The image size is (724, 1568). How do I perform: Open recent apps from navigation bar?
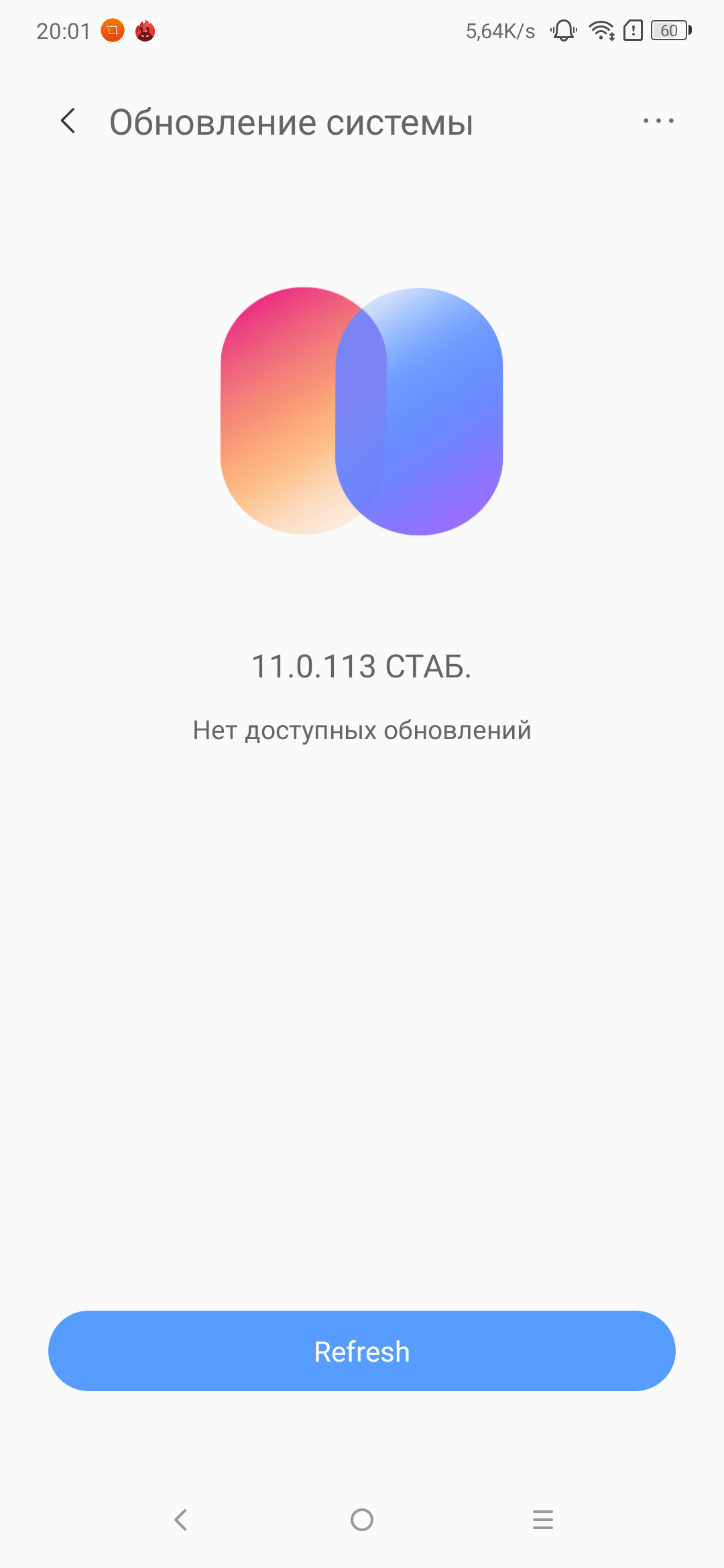click(x=542, y=1520)
